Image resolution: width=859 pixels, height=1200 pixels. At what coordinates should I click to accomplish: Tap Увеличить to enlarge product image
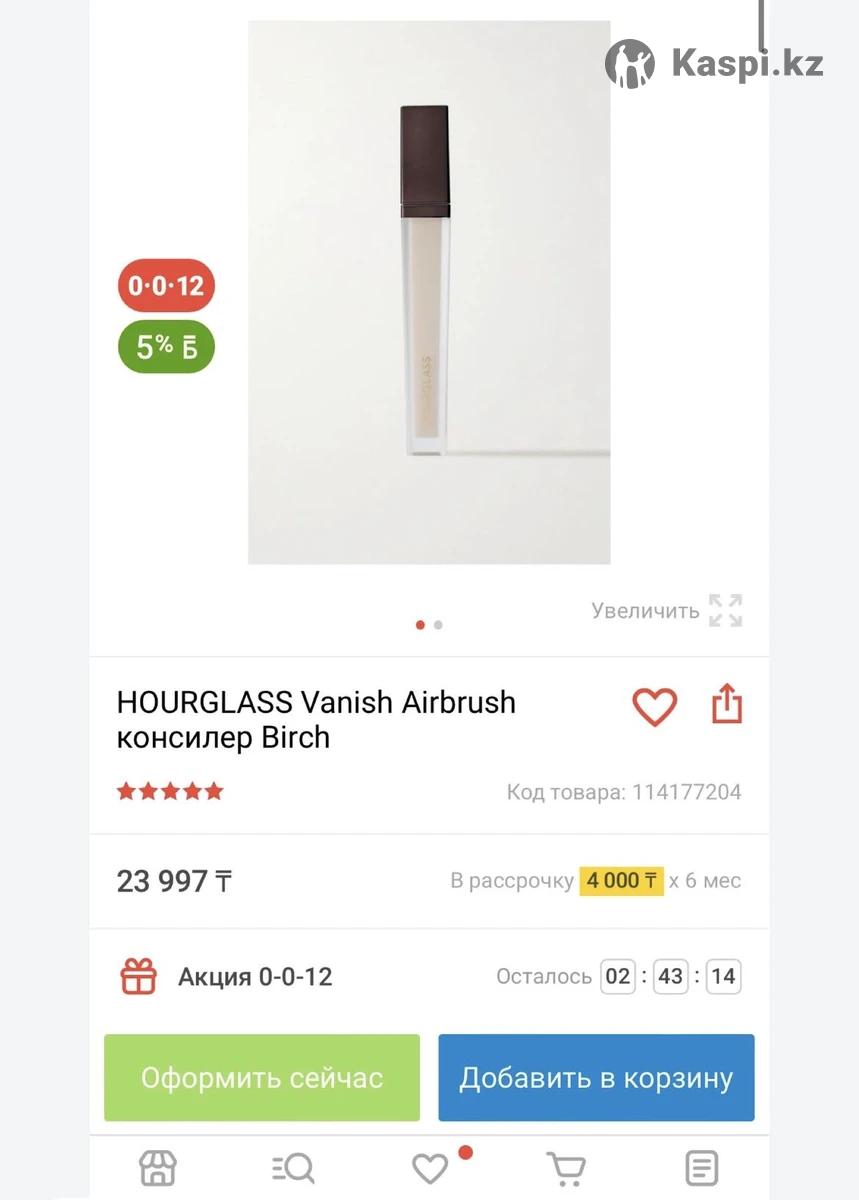pyautogui.click(x=666, y=610)
